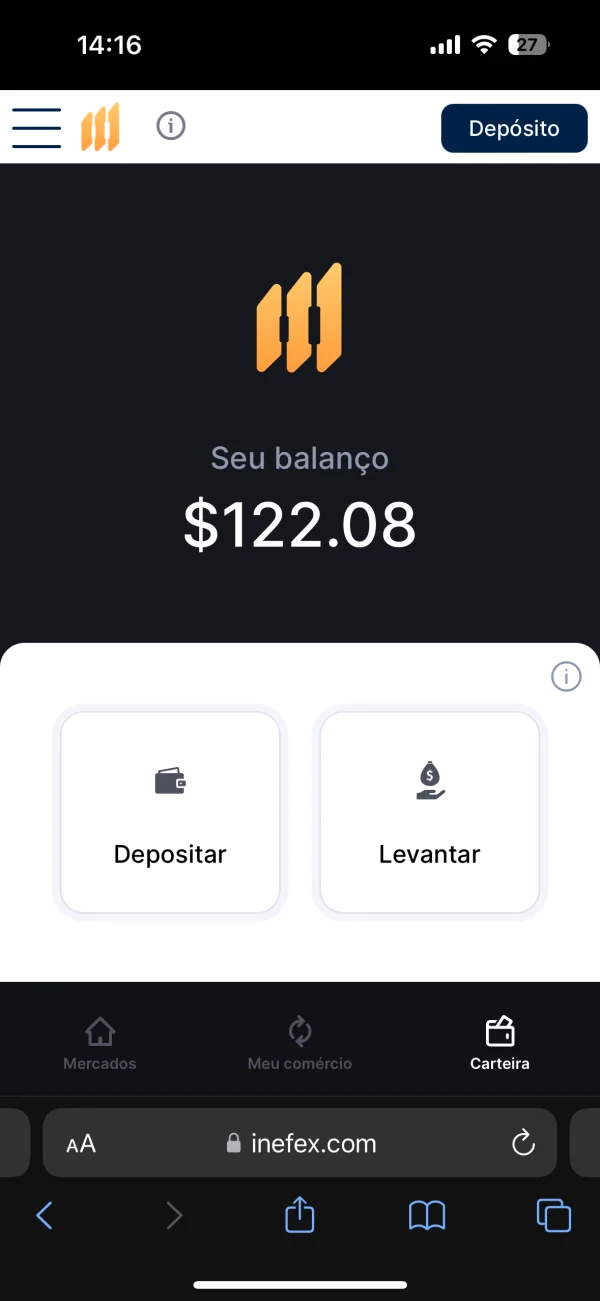Share the page from the browser toolbar
600x1301 pixels.
click(x=300, y=1215)
